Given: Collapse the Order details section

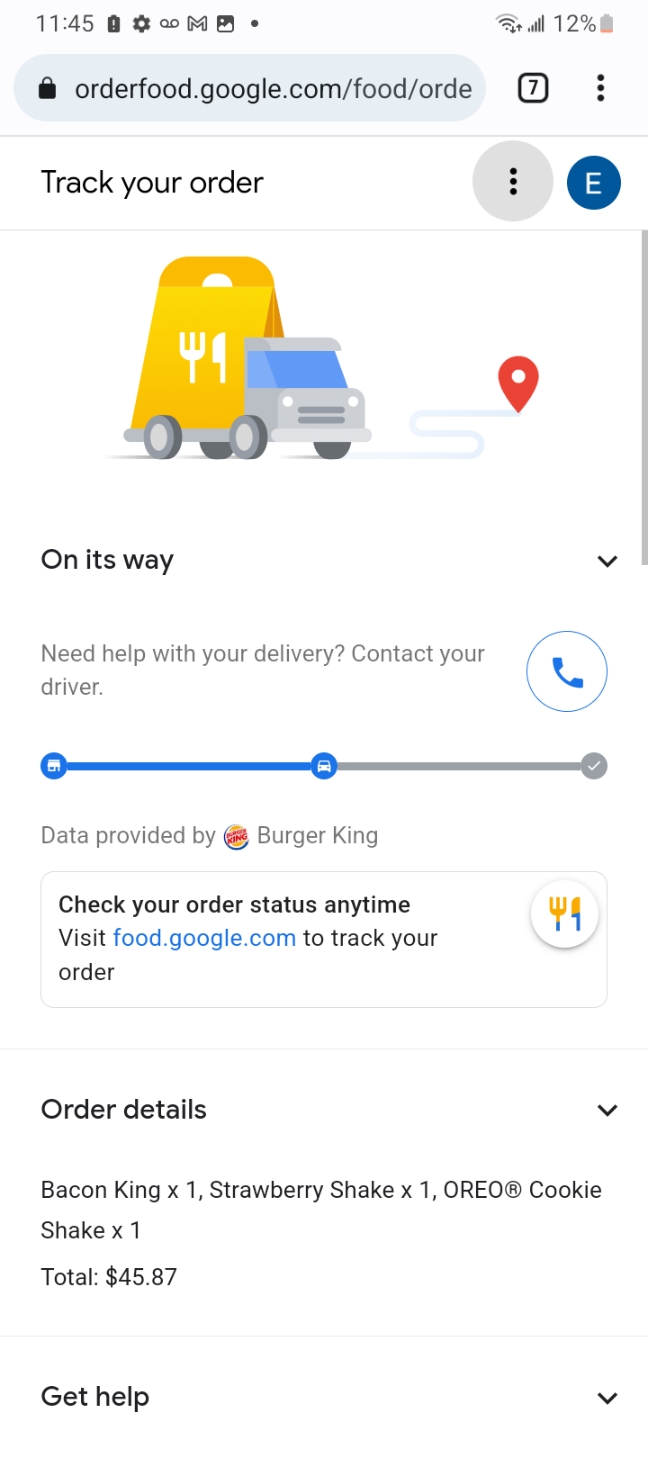Looking at the screenshot, I should (x=606, y=1110).
